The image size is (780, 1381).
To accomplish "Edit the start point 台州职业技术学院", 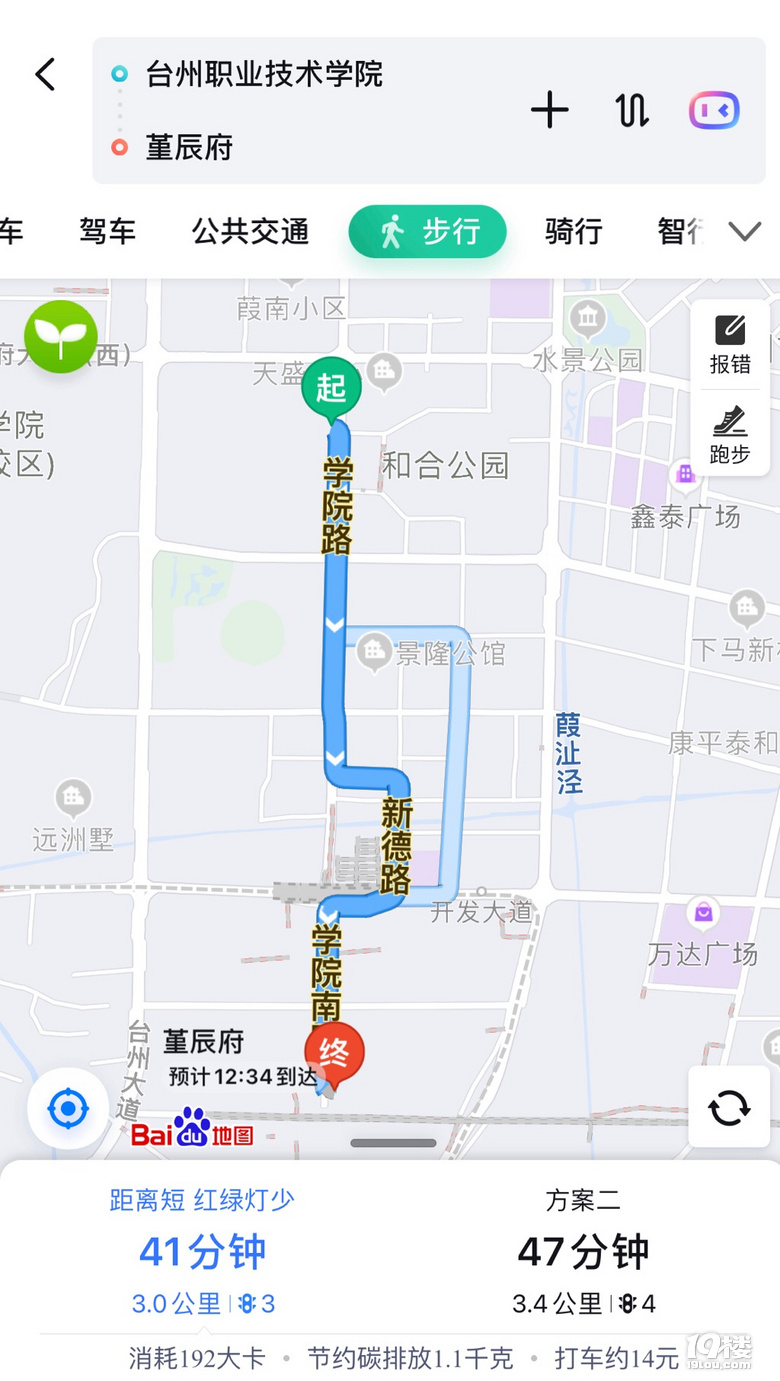I will pyautogui.click(x=264, y=74).
